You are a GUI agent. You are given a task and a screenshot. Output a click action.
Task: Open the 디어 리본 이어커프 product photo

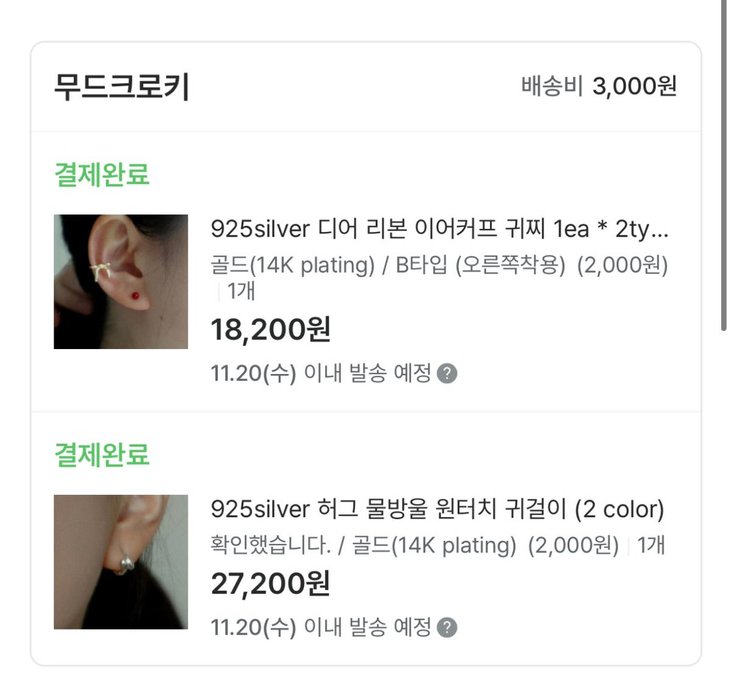click(x=121, y=282)
